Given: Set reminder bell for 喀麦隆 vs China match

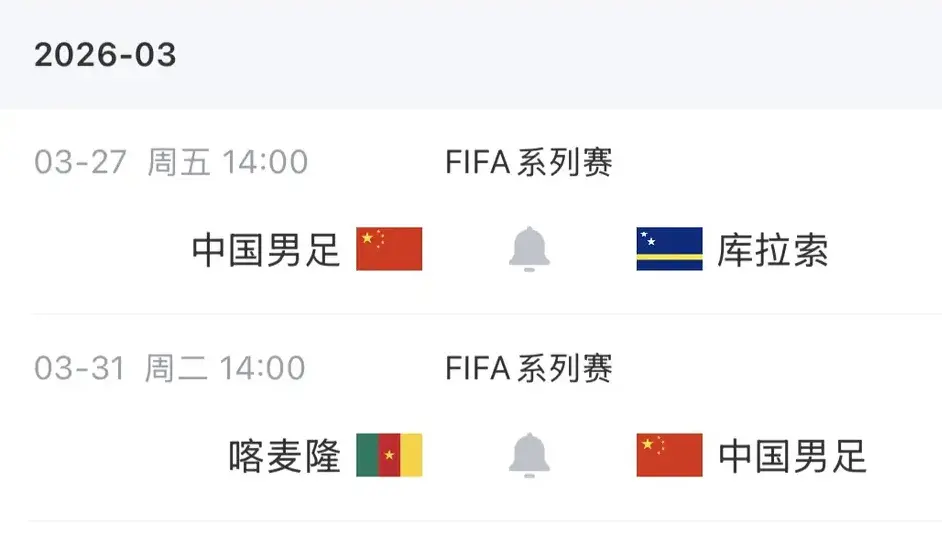Looking at the screenshot, I should 529,455.
